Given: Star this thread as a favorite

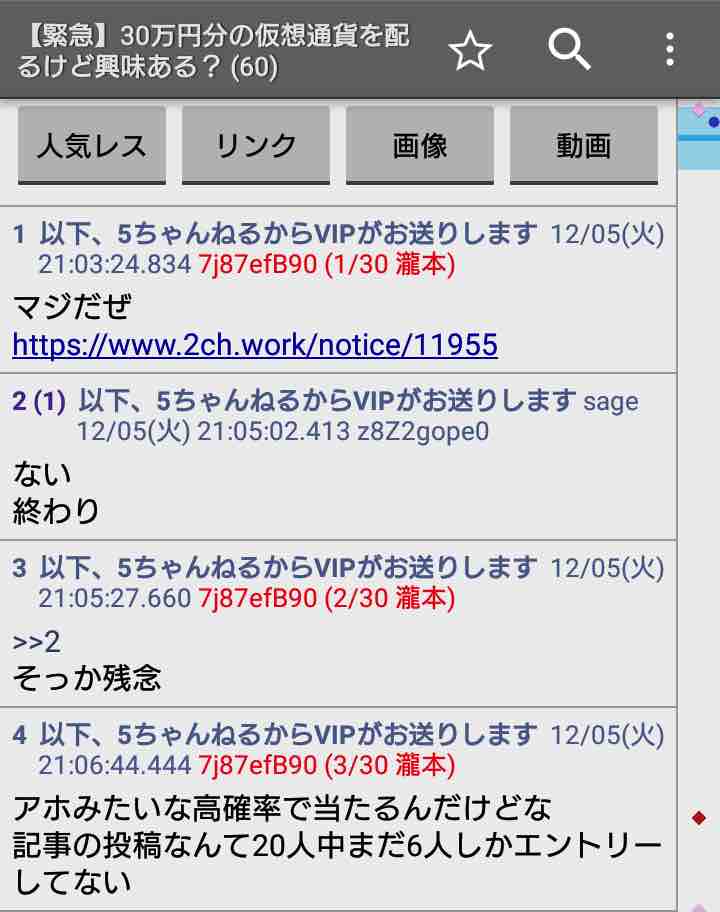Looking at the screenshot, I should (470, 50).
